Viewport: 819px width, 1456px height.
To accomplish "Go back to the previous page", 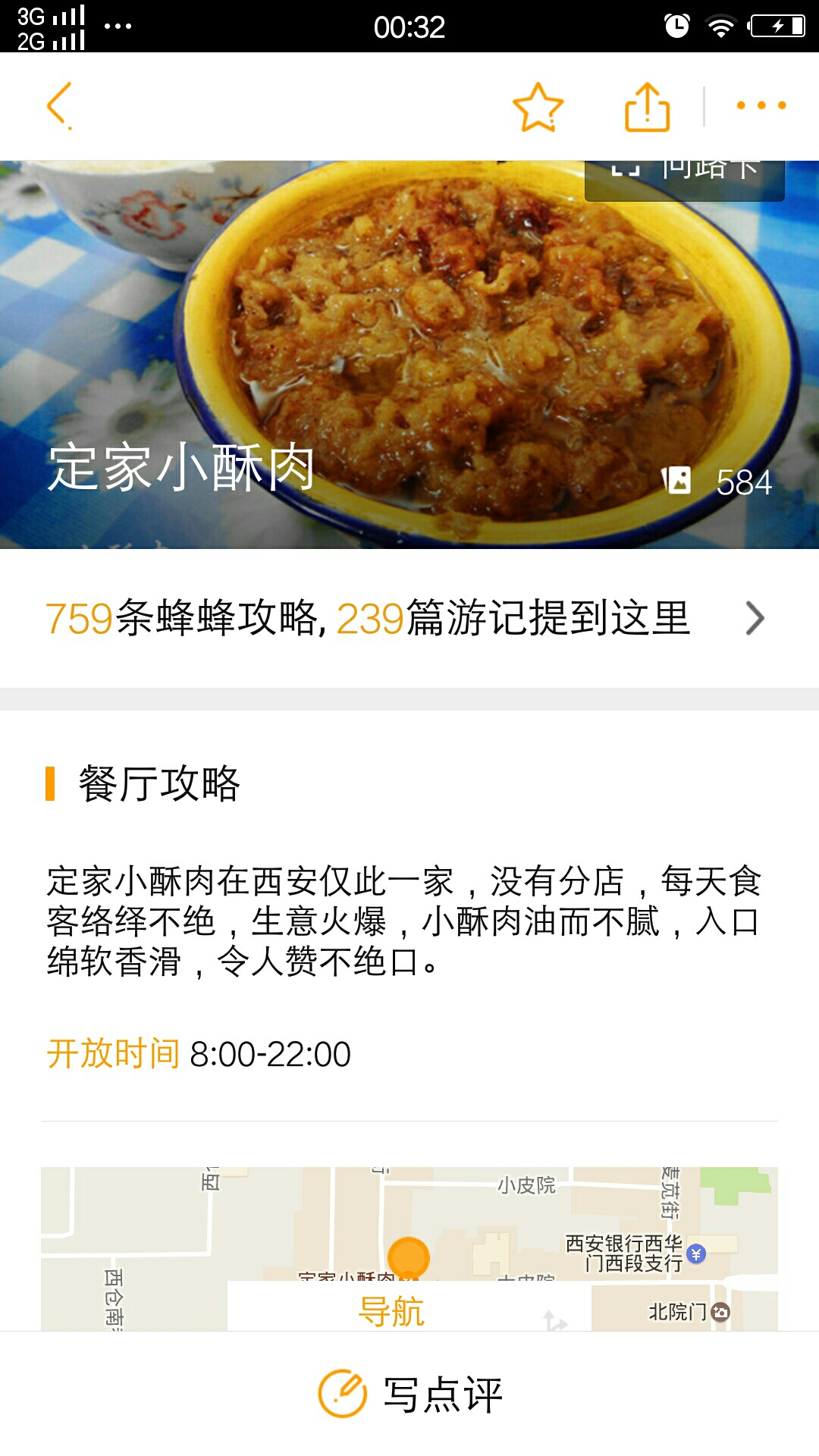I will tap(61, 105).
